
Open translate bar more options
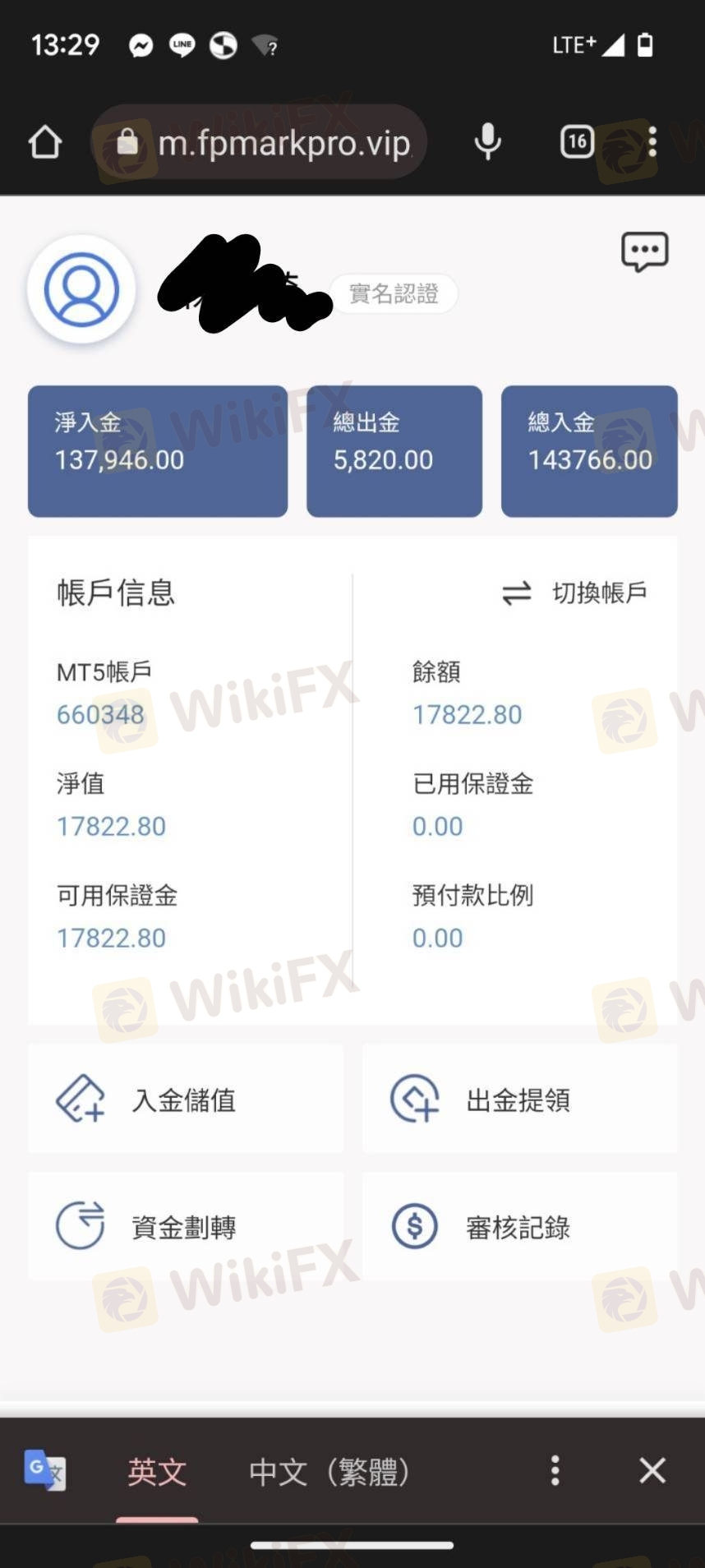pyautogui.click(x=555, y=1470)
